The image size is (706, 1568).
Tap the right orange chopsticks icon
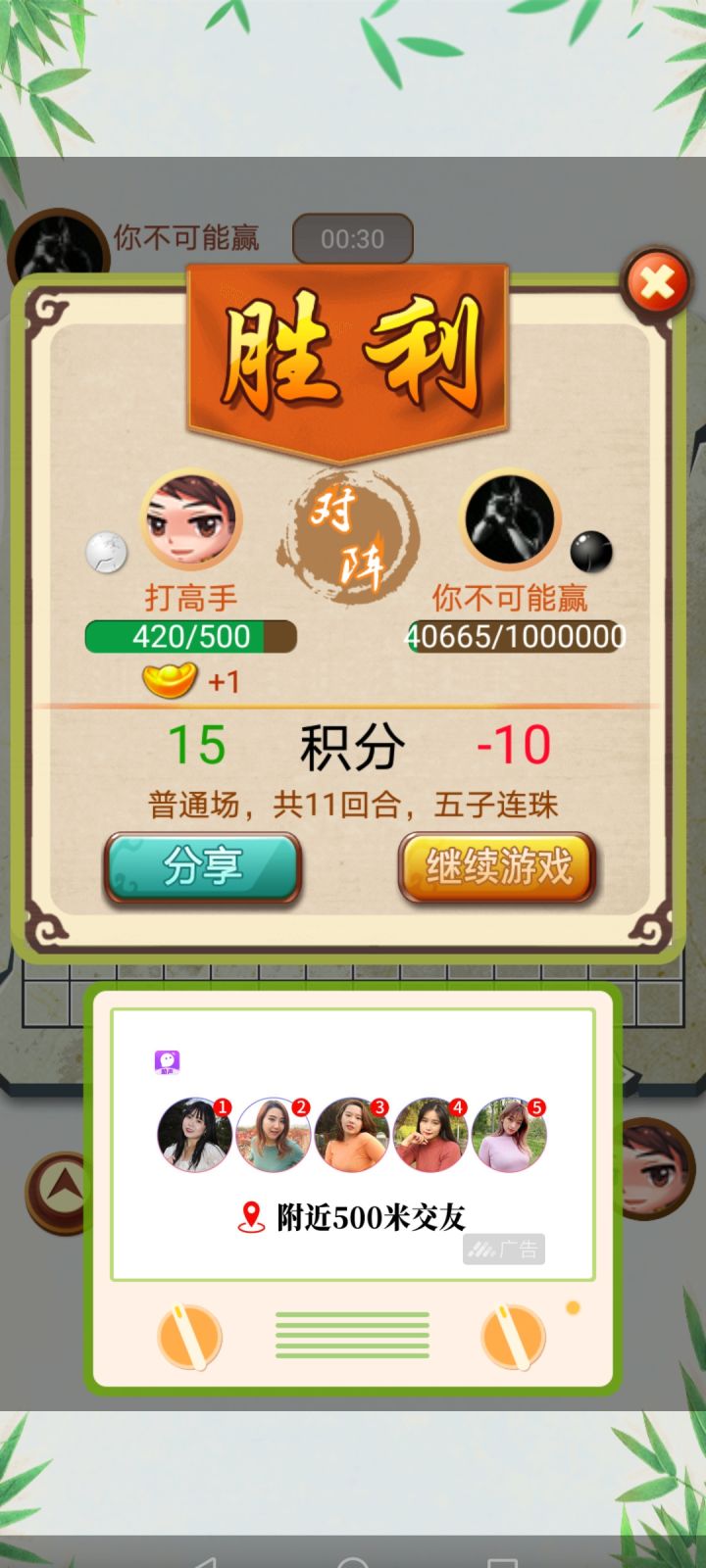(512, 1335)
